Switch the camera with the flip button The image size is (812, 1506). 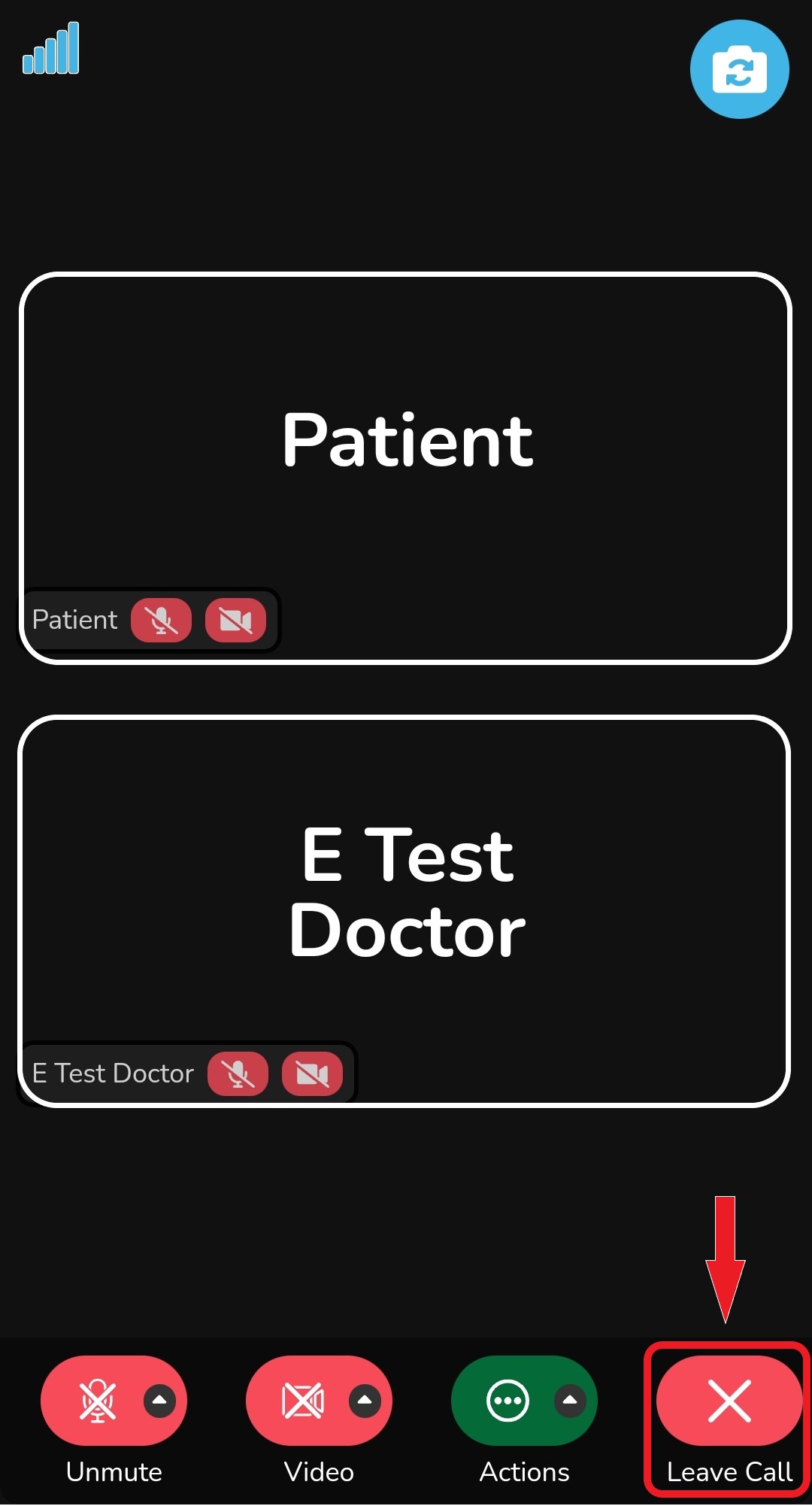739,69
